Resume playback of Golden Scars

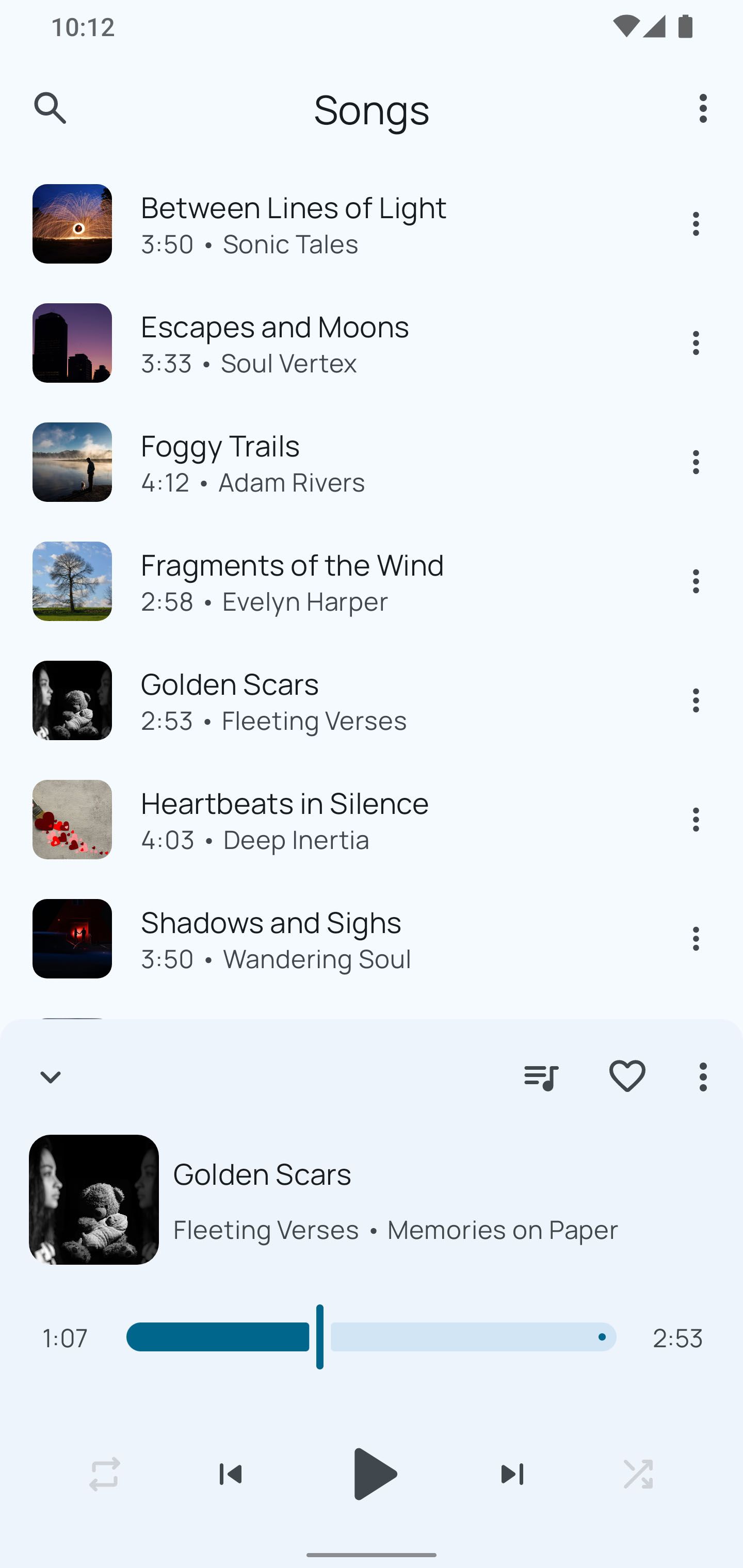click(374, 1474)
